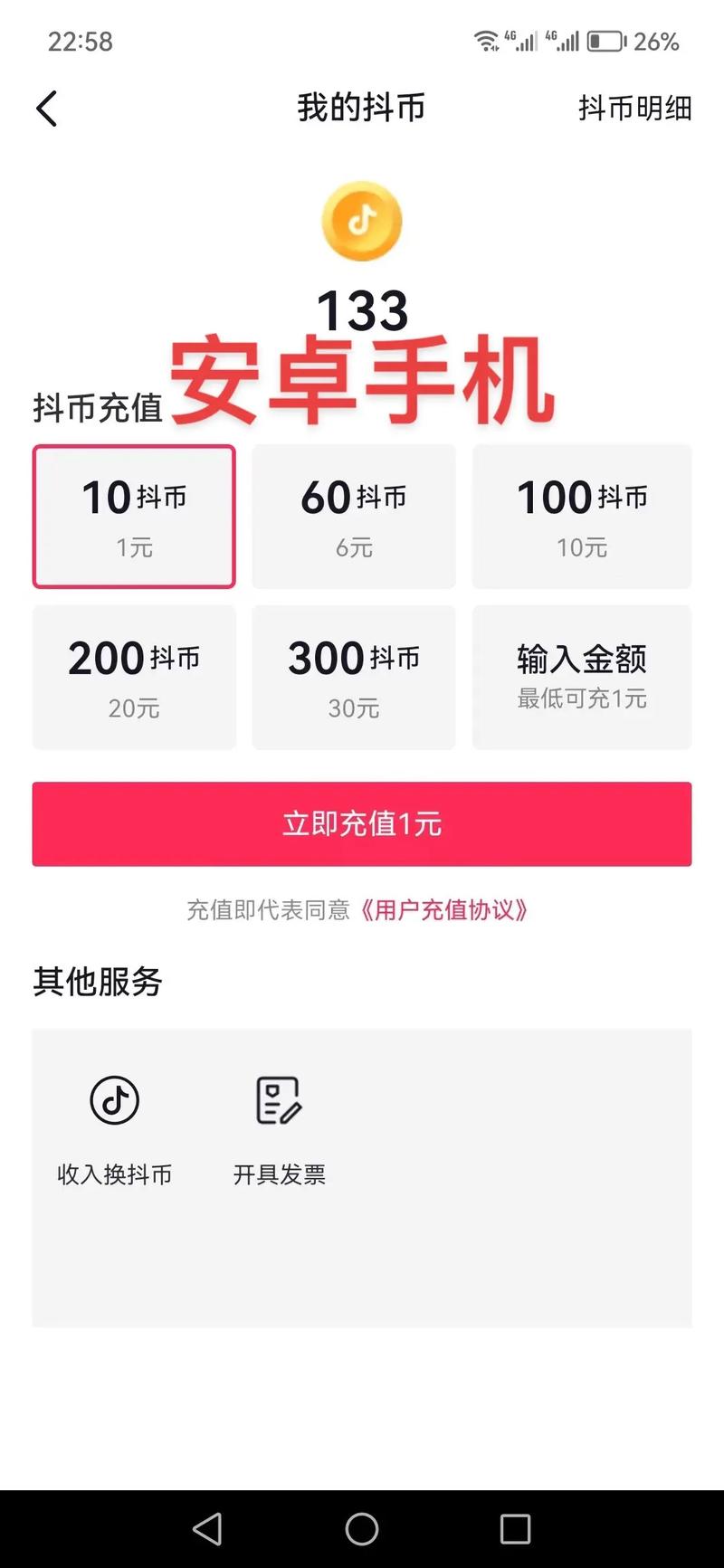
Task: Open 收入换抖币 service
Action: coord(114,1128)
